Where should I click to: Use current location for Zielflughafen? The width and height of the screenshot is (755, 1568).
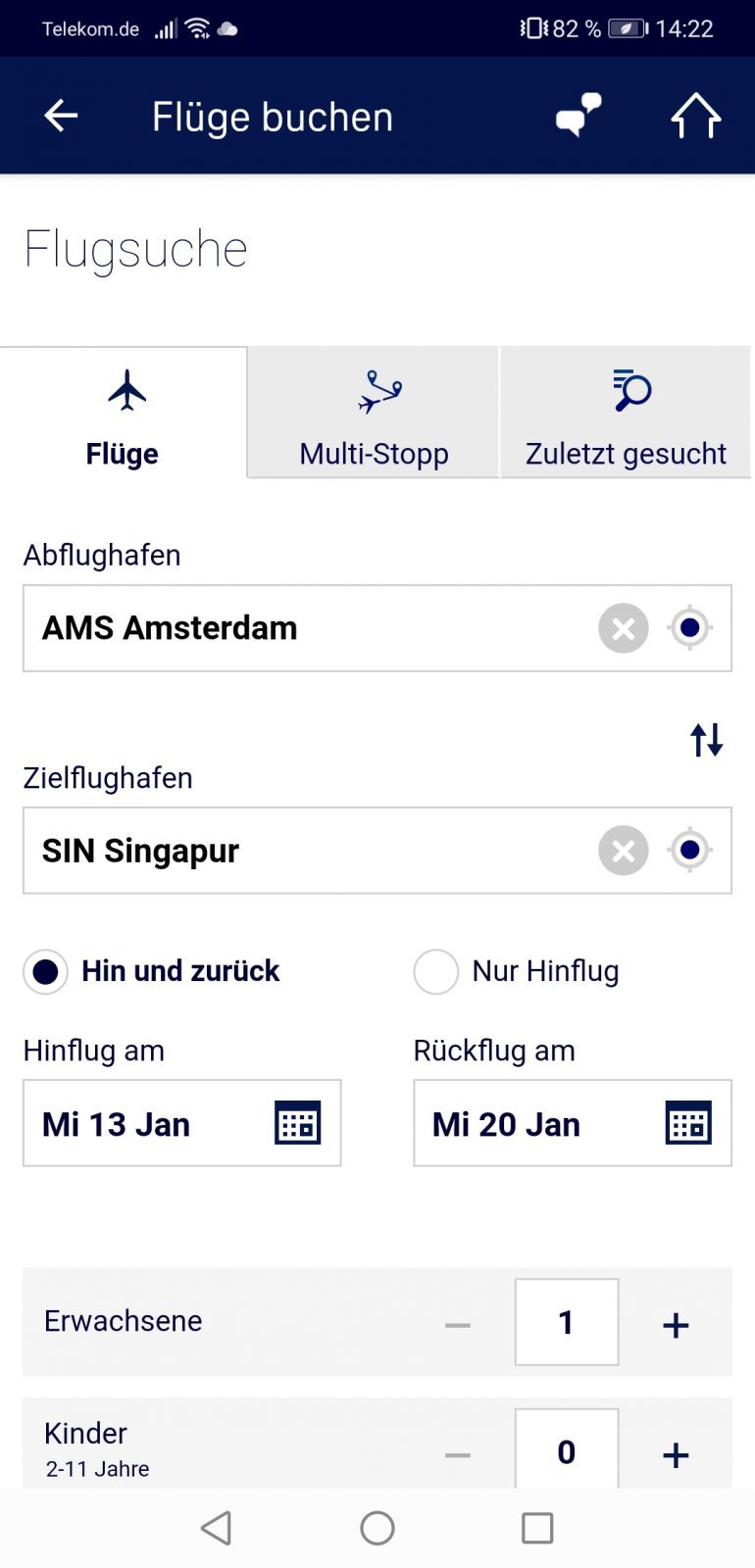(689, 851)
